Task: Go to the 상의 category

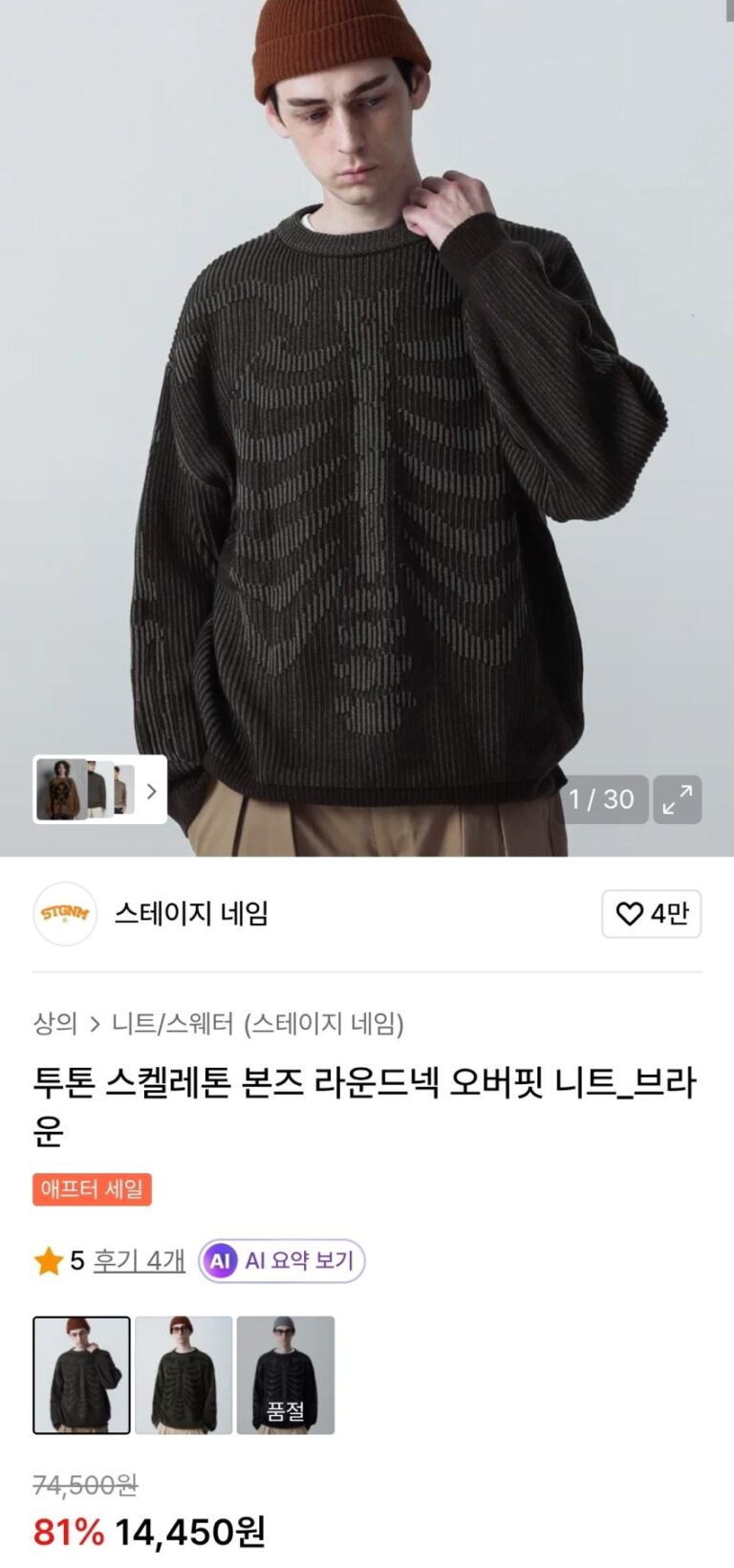Action: click(x=54, y=1024)
